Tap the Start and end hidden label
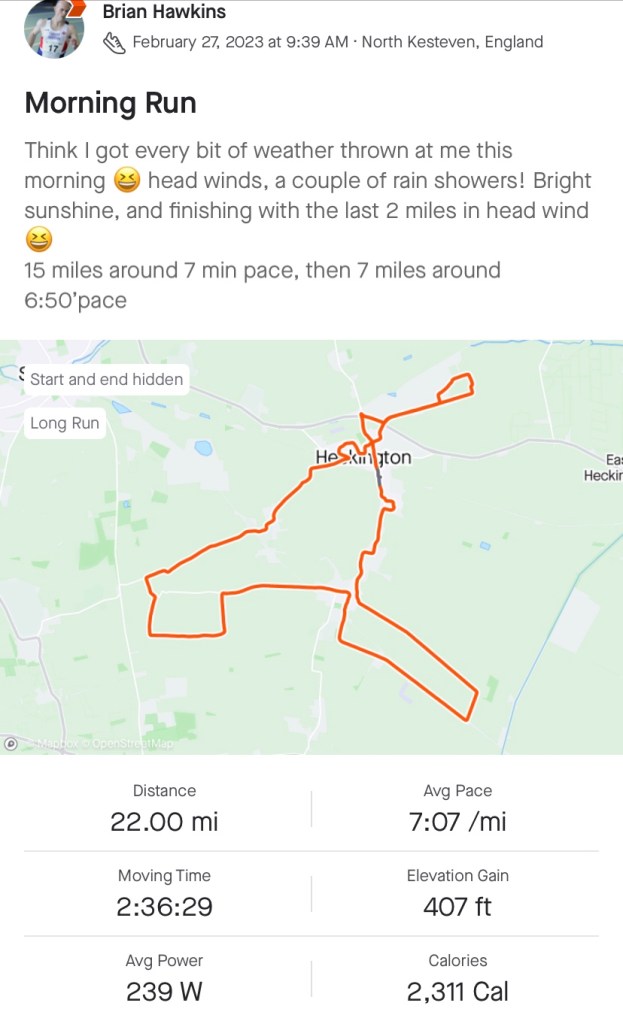The height and width of the screenshot is (1024, 623). 106,379
